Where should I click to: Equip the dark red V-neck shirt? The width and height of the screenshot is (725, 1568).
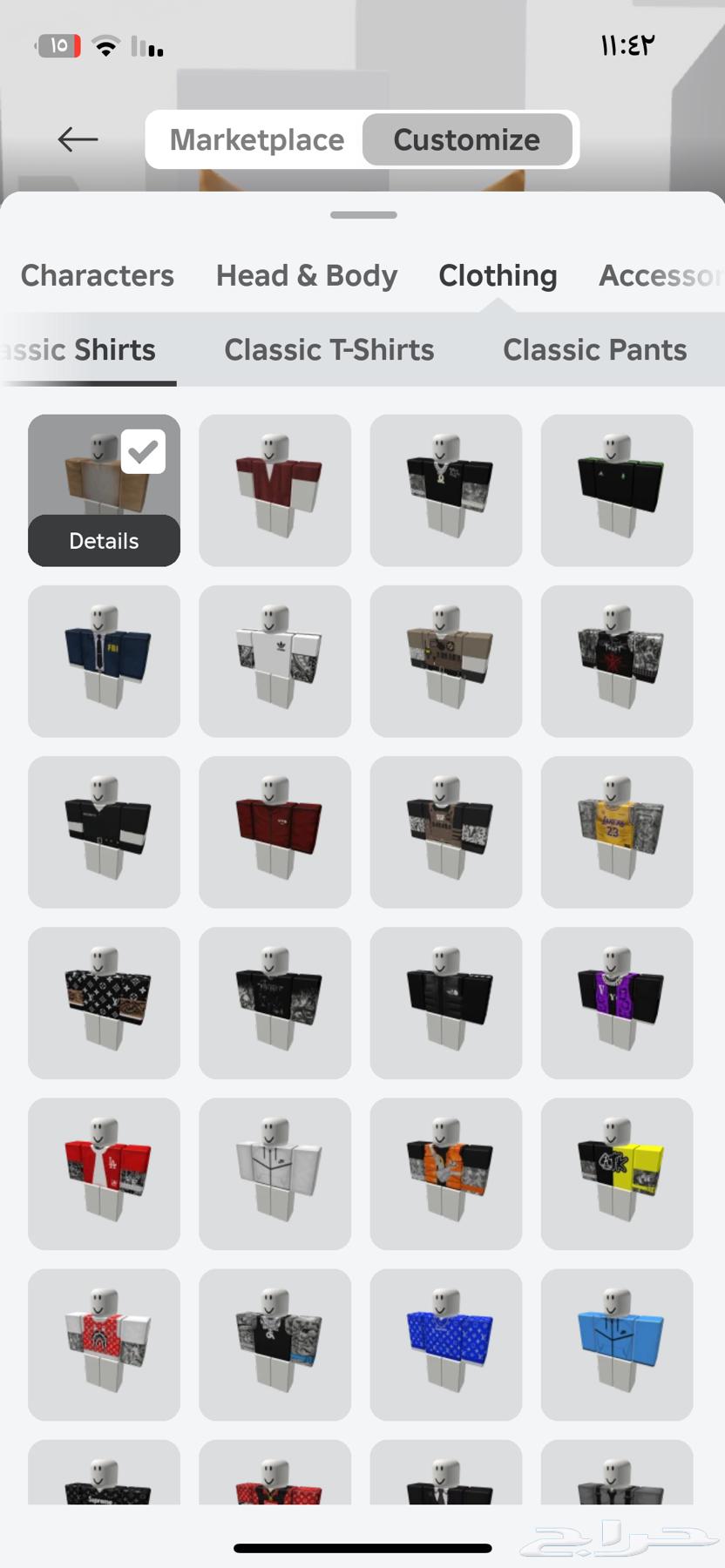tap(274, 490)
